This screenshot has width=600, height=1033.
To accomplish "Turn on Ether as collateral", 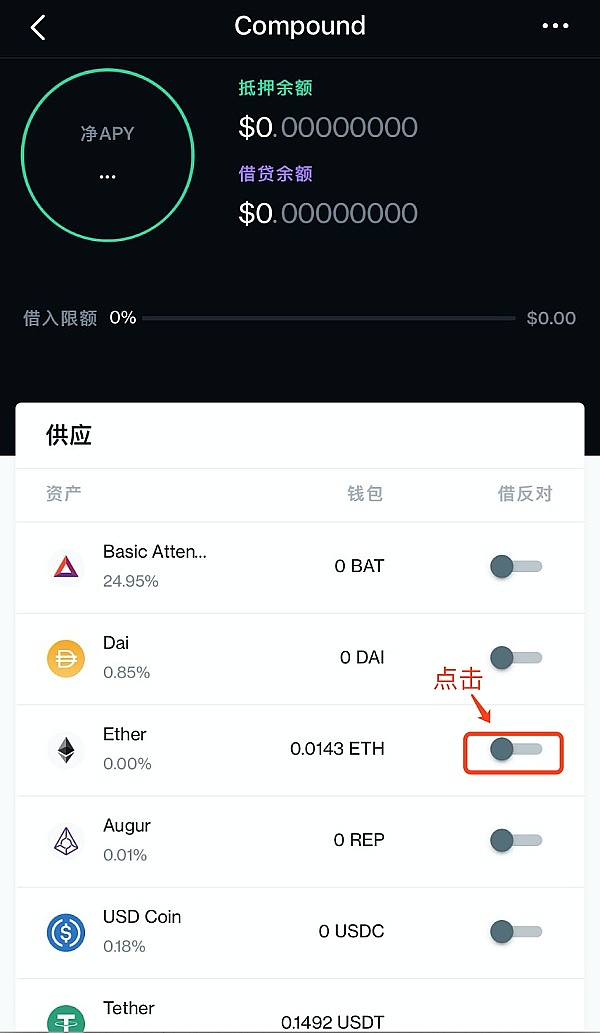I will point(515,749).
